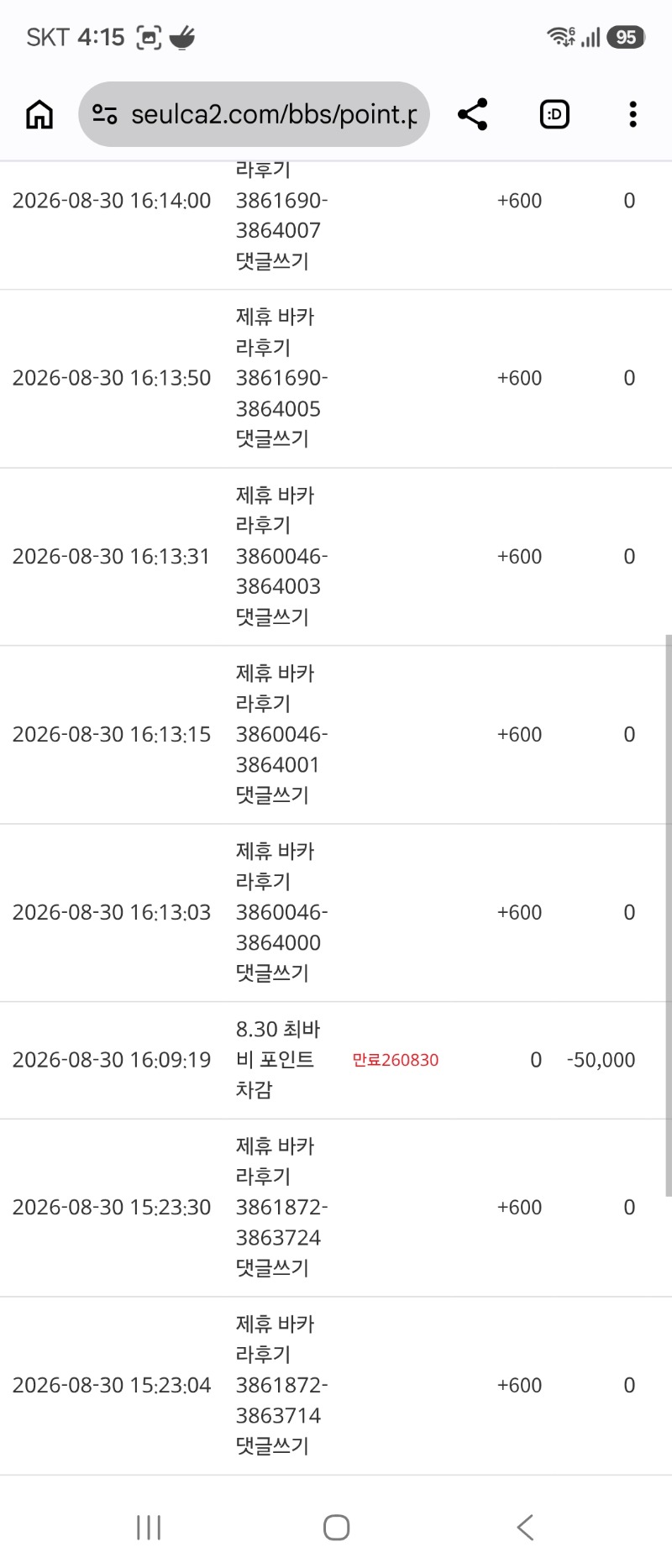Open the browser tab switcher

[554, 114]
